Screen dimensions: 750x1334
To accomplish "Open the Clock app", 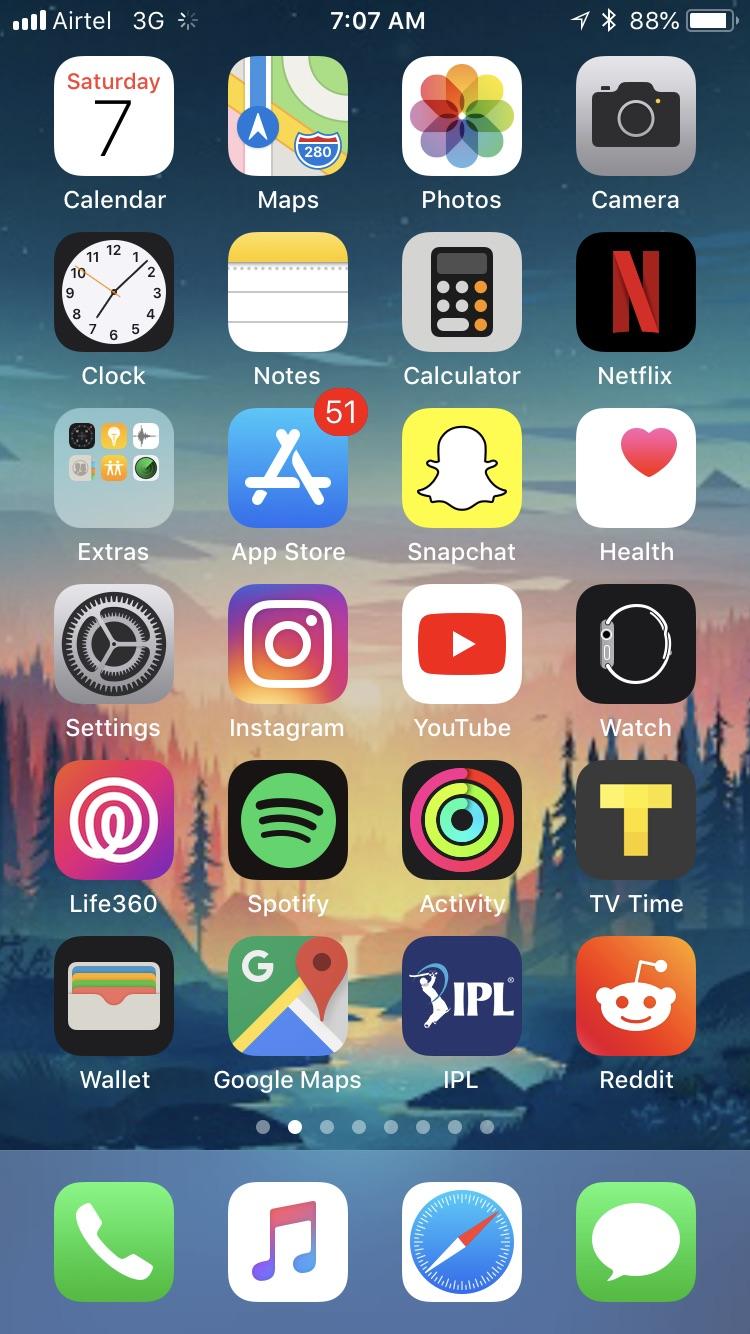I will (x=113, y=292).
